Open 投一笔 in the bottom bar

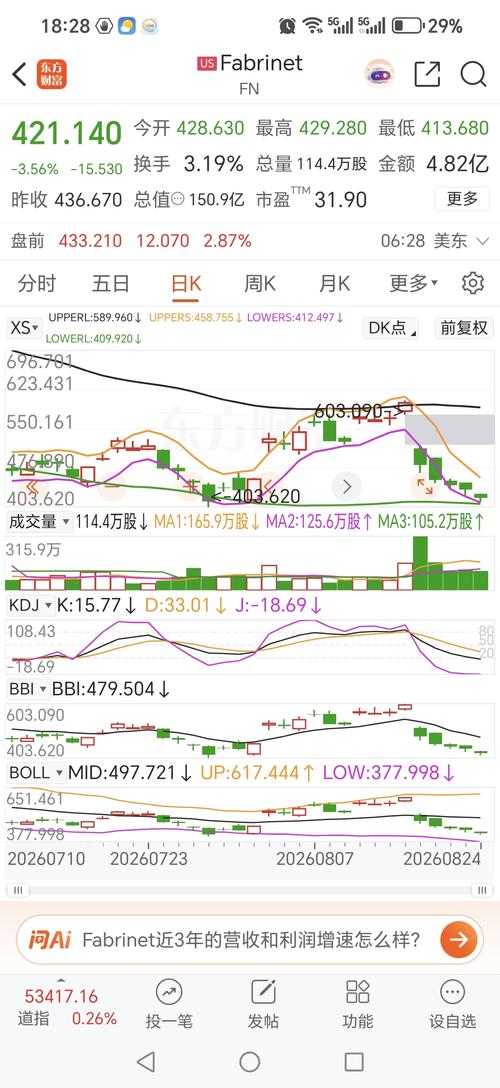[x=169, y=1004]
